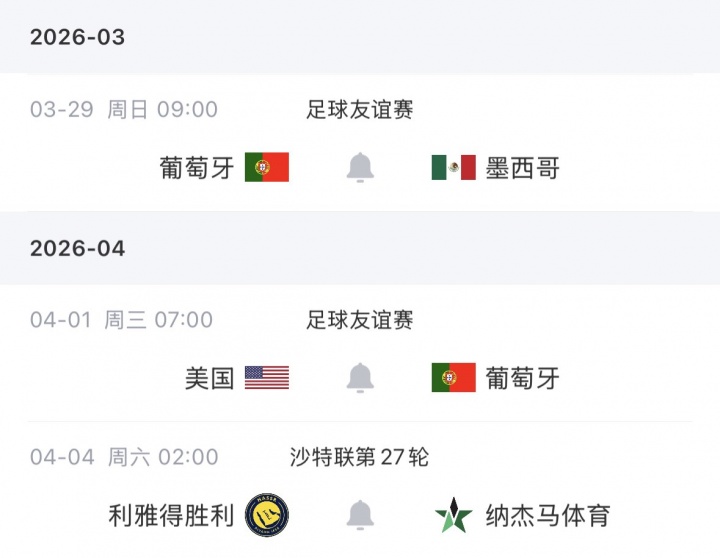Enable reminder bell for 美国 vs 葡萄牙 match
Image resolution: width=720 pixels, height=558 pixels.
click(x=360, y=378)
